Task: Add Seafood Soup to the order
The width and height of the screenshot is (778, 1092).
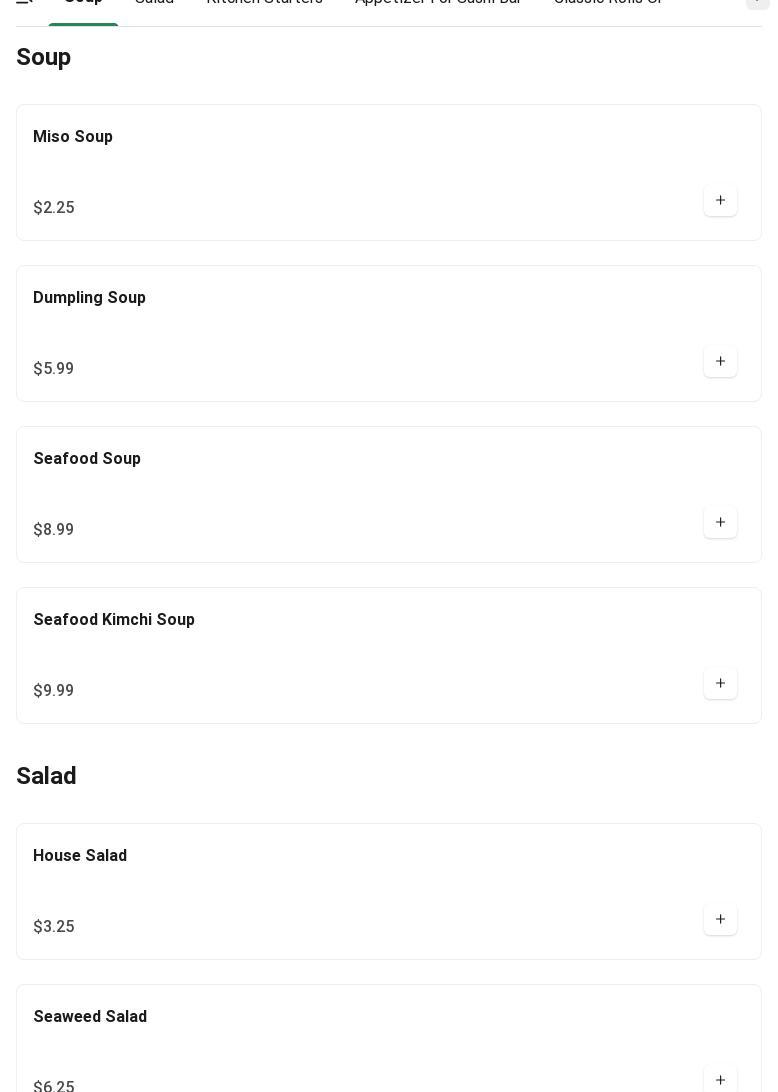Action: point(720,523)
